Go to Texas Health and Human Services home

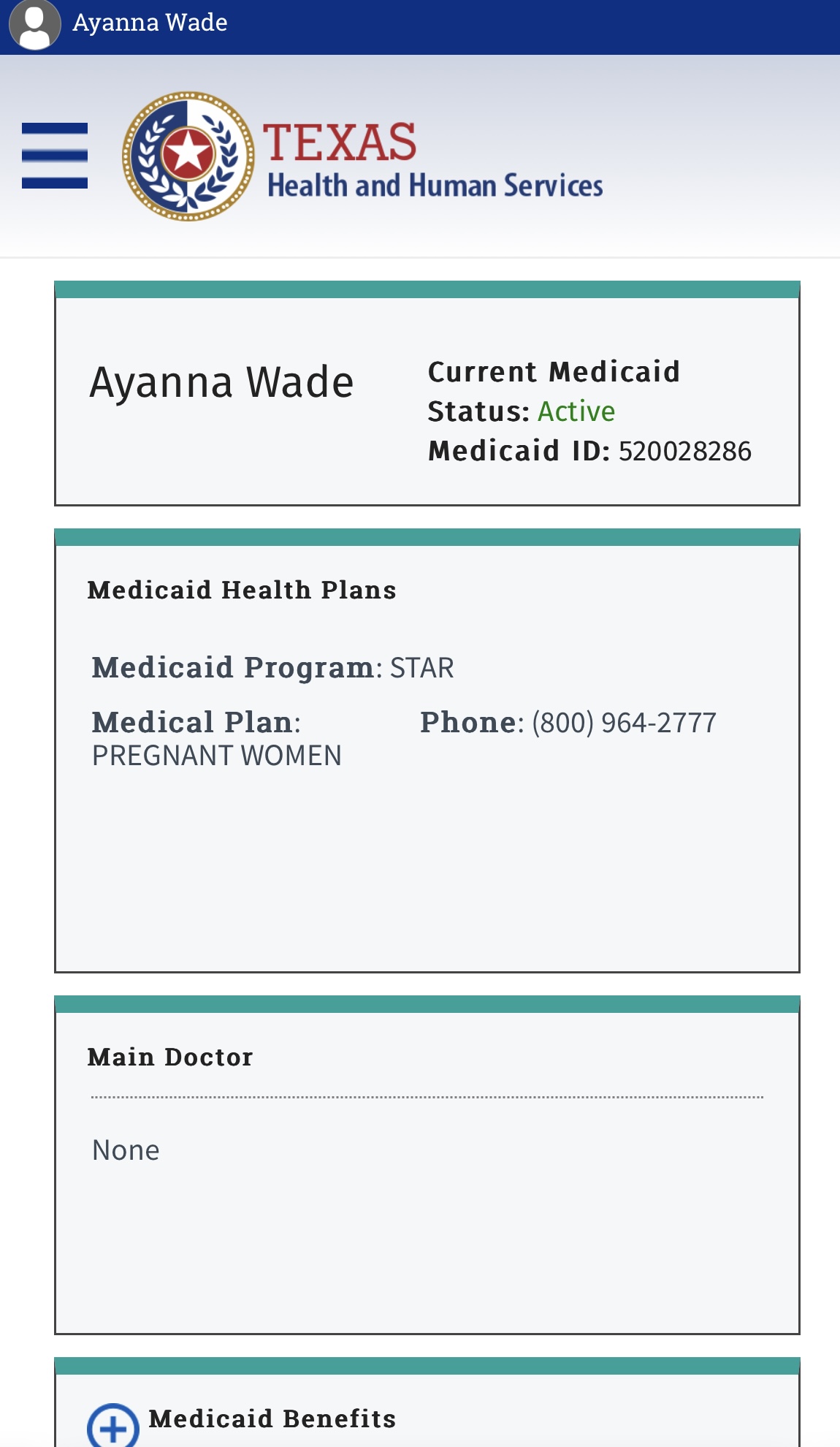363,156
